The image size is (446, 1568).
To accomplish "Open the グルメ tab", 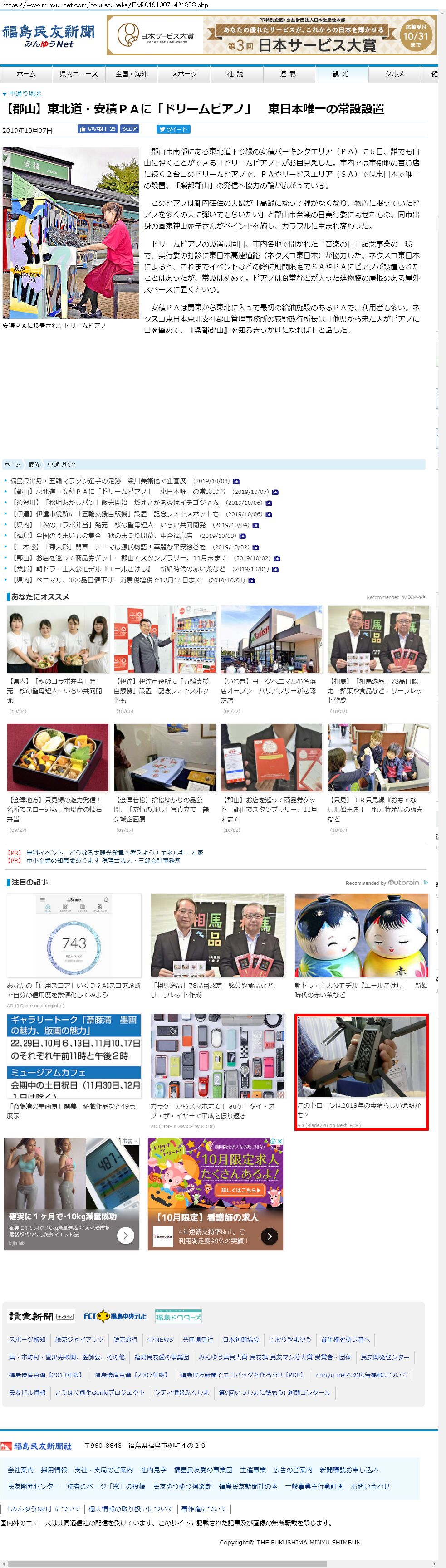I will click(x=394, y=73).
